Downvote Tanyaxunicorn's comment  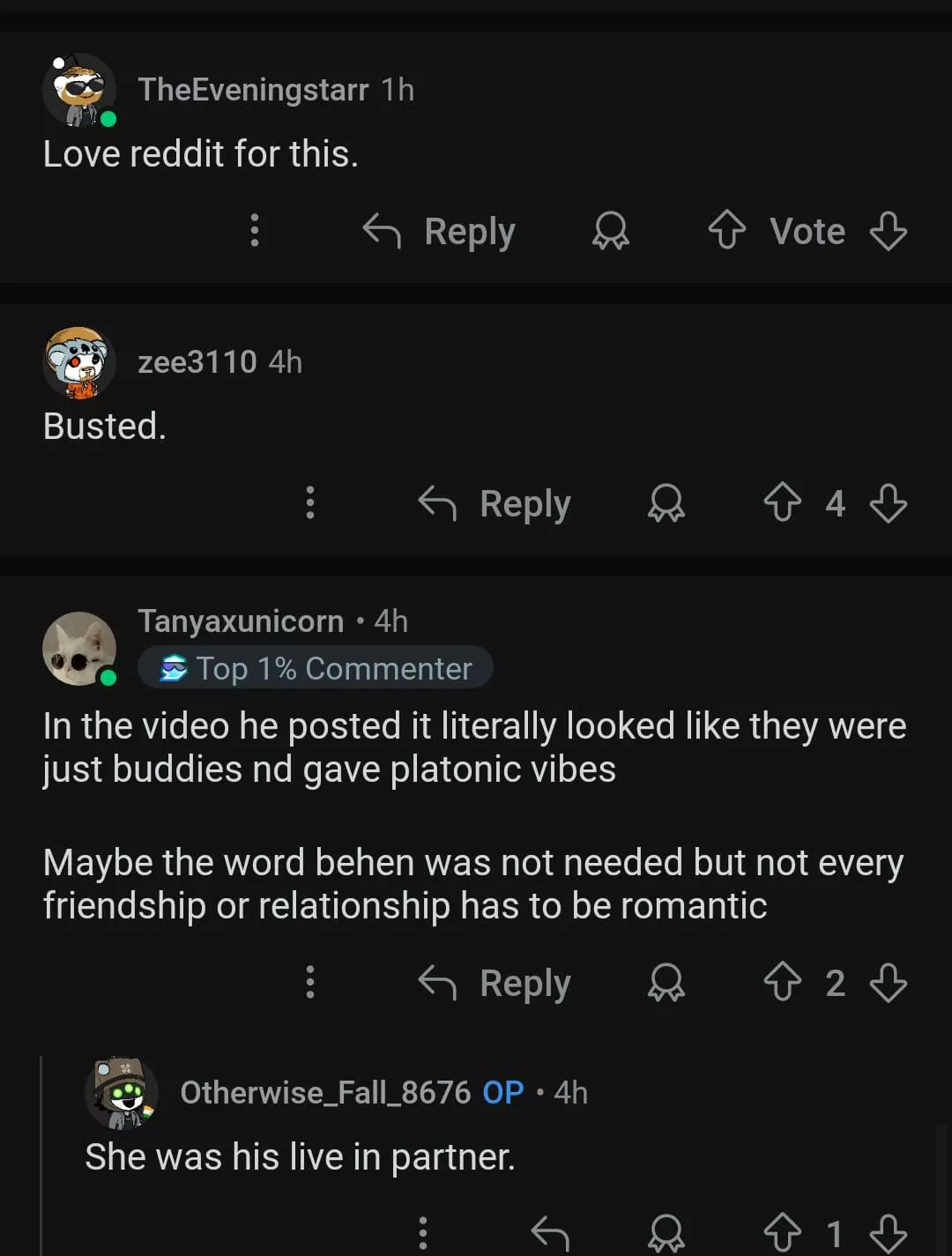[x=888, y=982]
